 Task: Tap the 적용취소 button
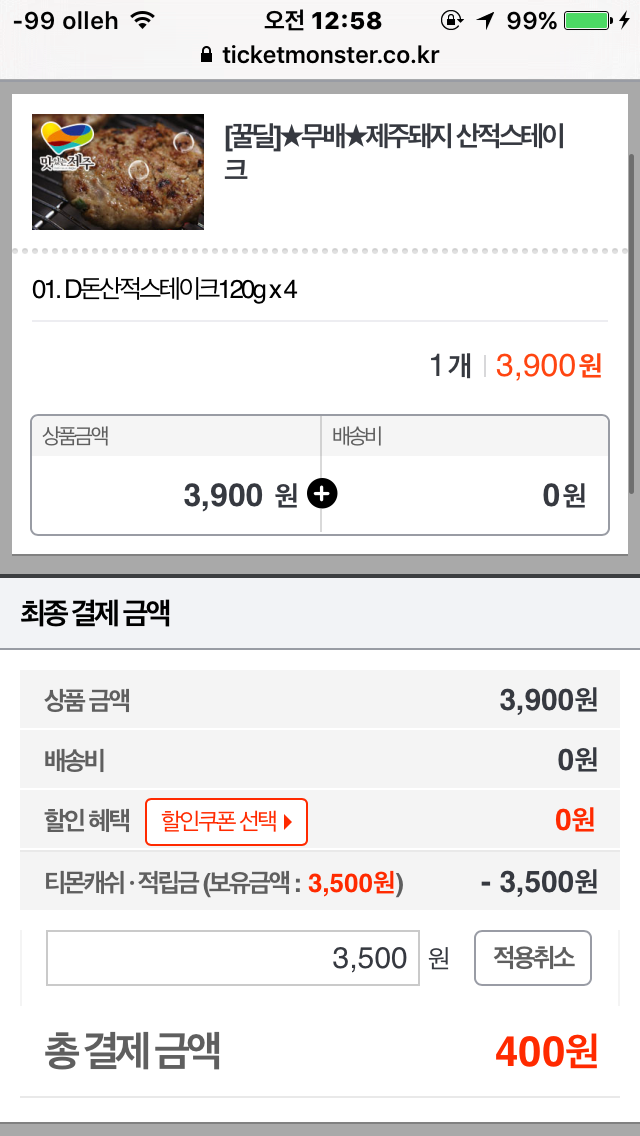coord(533,958)
